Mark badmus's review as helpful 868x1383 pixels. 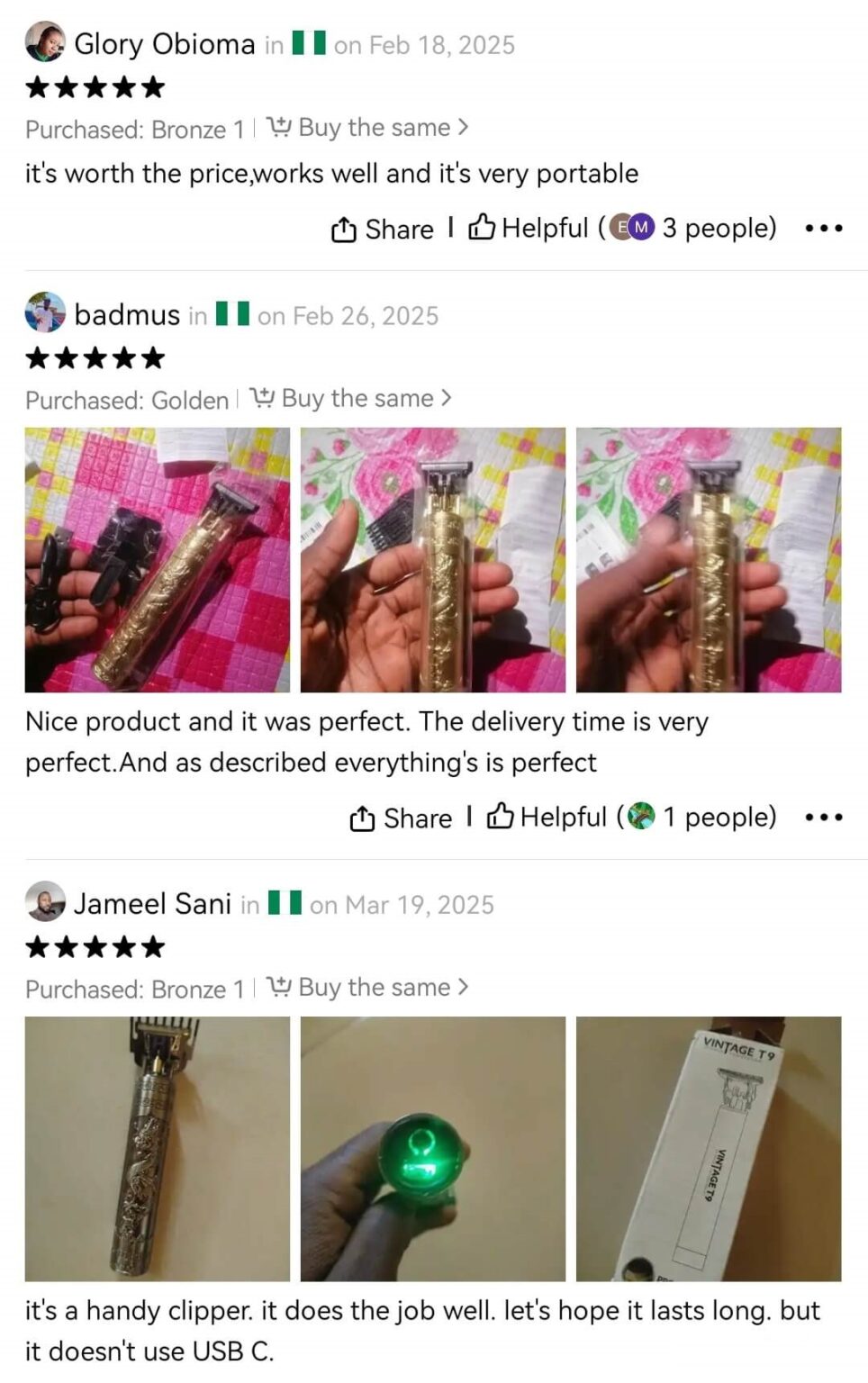pyautogui.click(x=547, y=817)
